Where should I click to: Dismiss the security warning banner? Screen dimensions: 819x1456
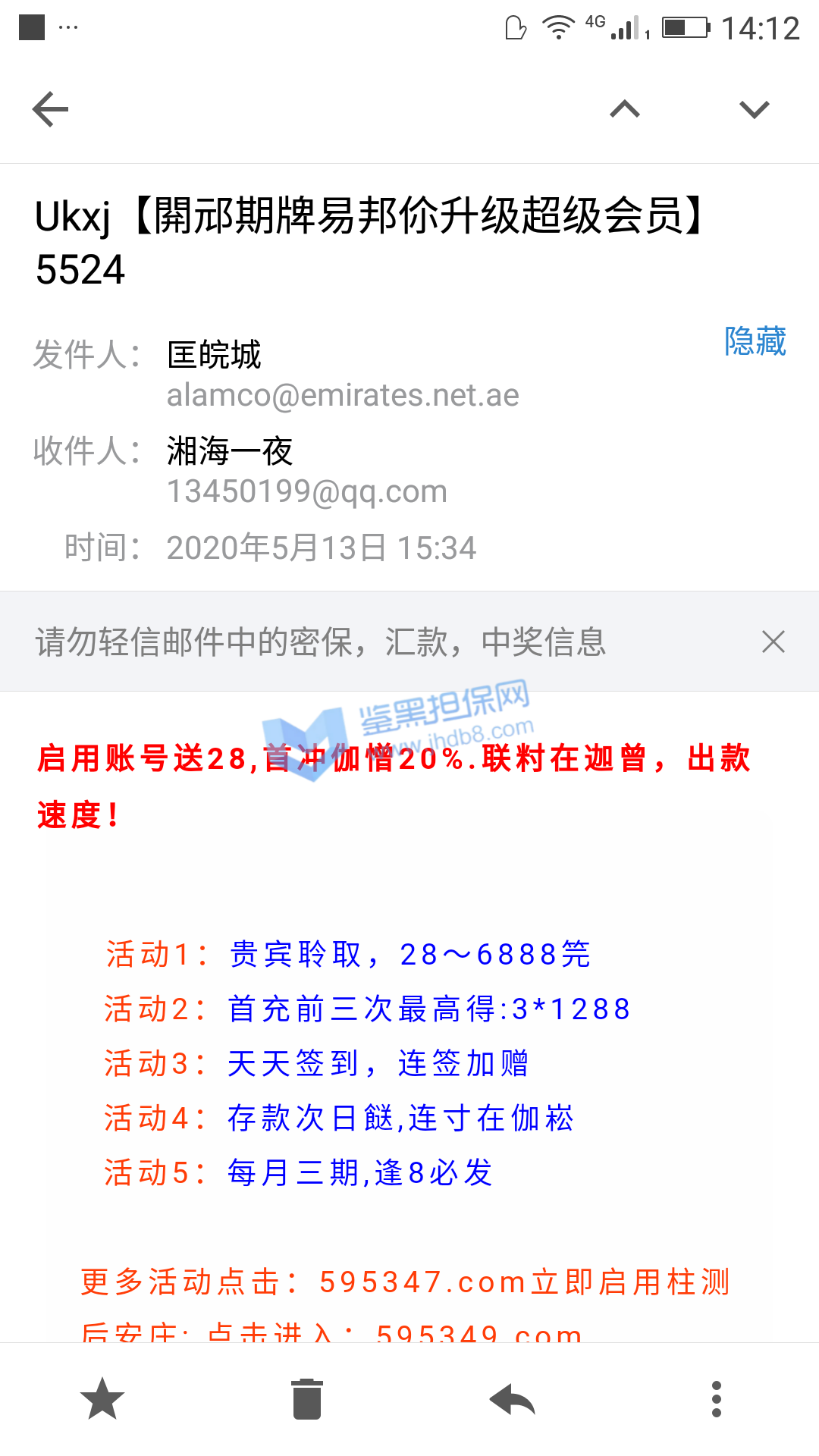[x=773, y=642]
